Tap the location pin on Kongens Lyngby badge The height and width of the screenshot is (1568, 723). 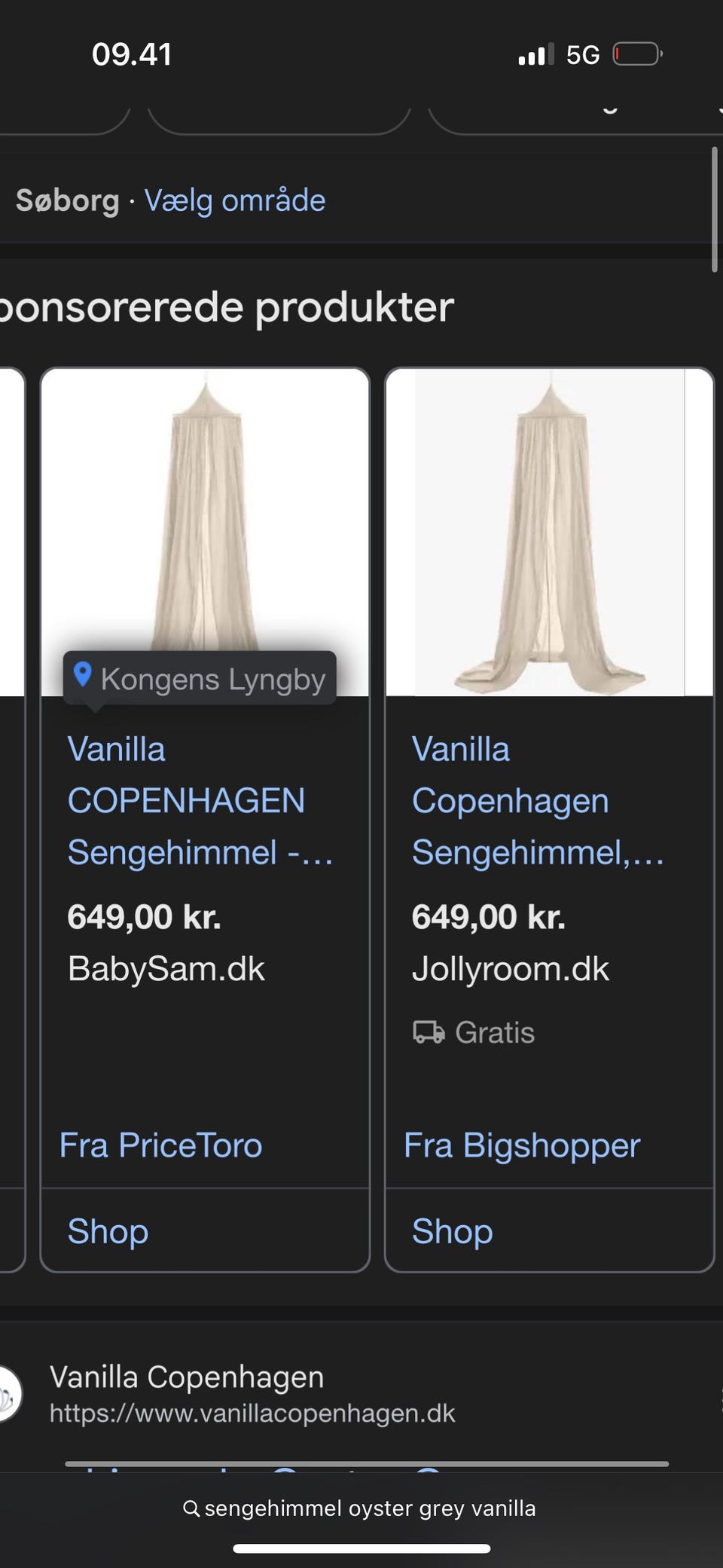coord(83,677)
